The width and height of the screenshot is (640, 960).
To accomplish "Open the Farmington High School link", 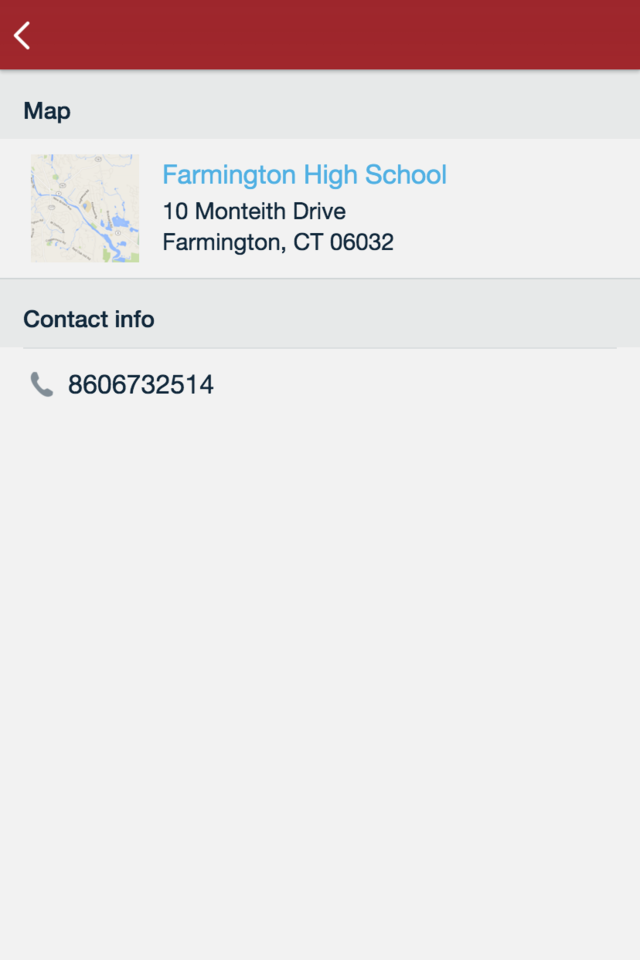I will coord(304,175).
